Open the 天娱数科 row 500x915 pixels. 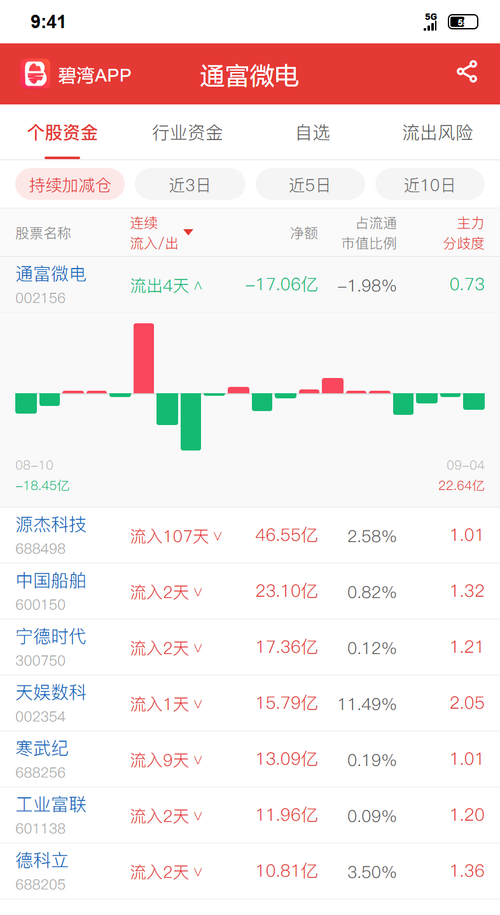250,703
